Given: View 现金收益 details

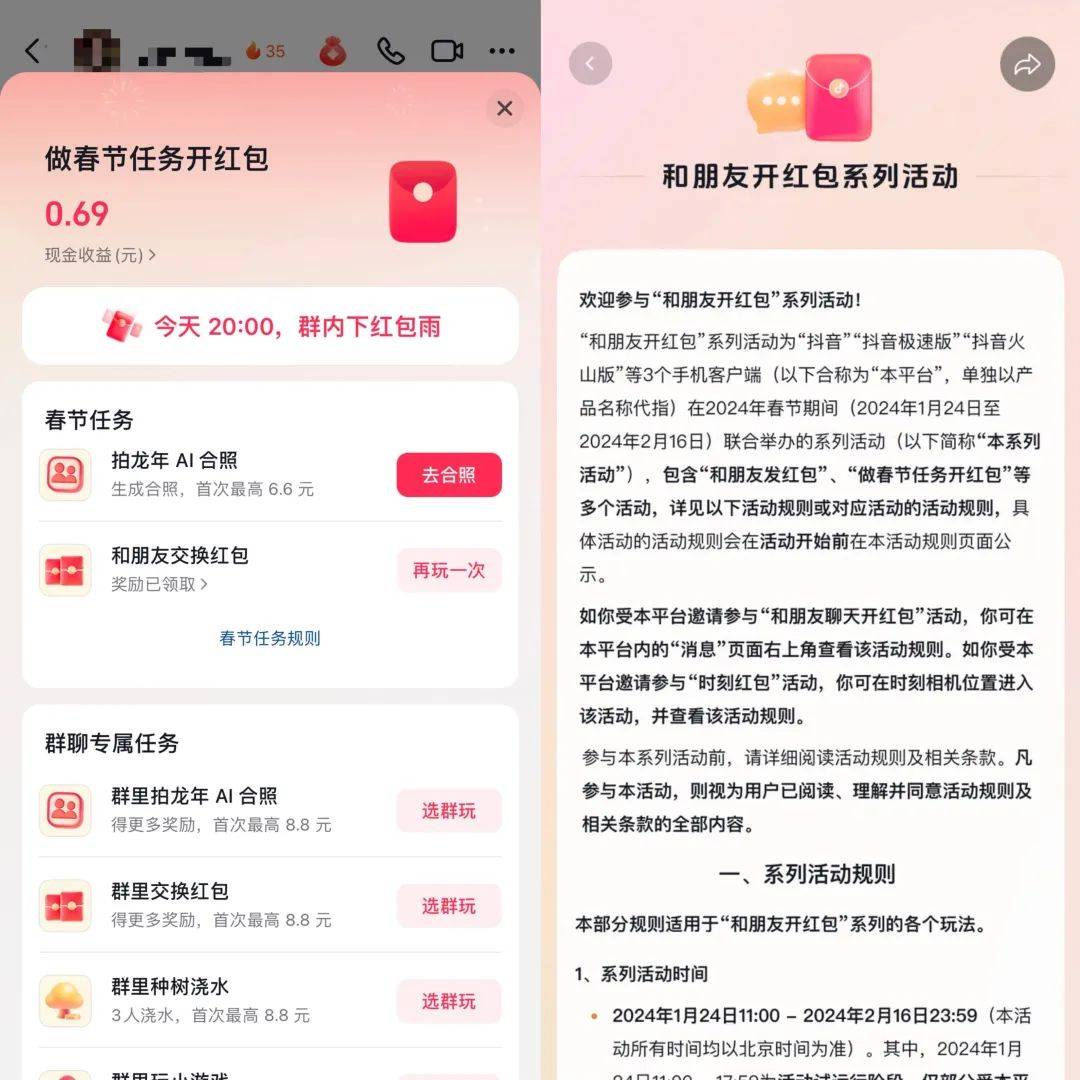Looking at the screenshot, I should pyautogui.click(x=100, y=255).
